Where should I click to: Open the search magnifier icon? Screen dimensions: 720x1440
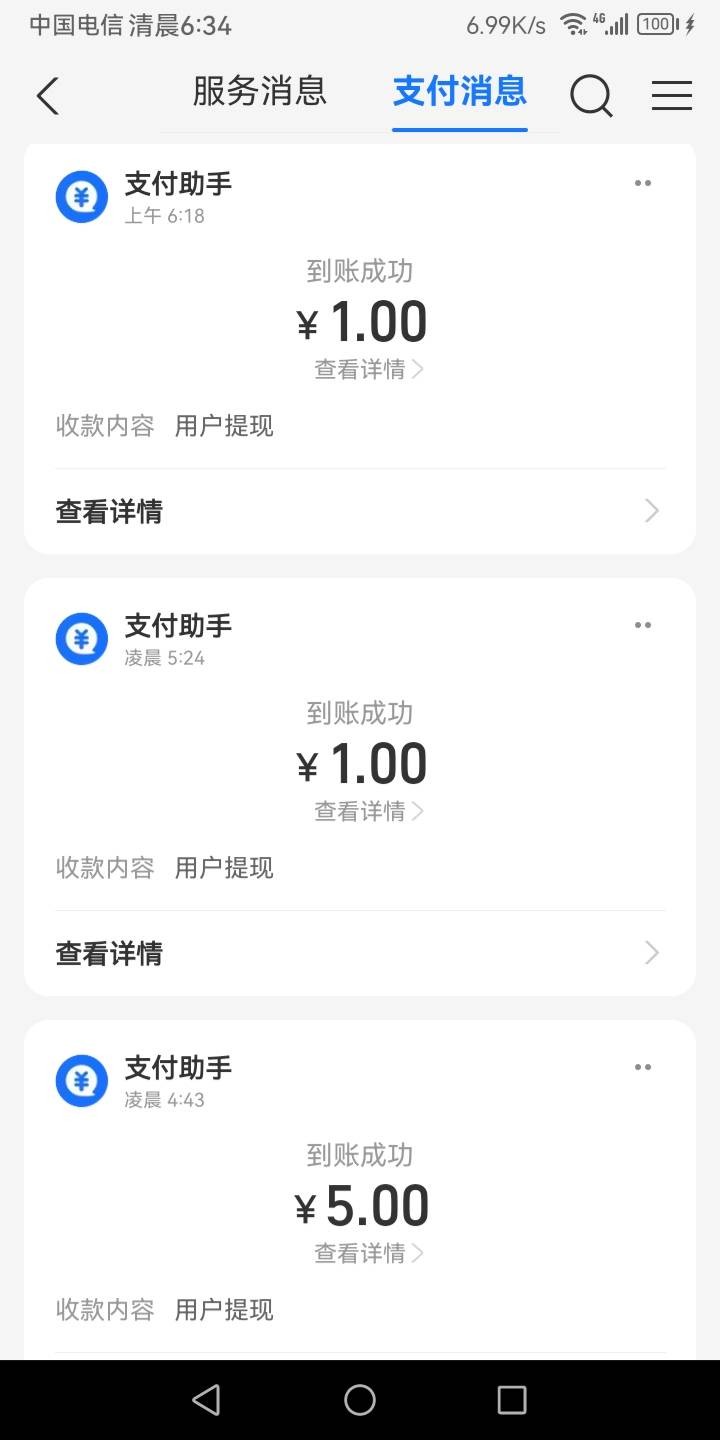(592, 96)
